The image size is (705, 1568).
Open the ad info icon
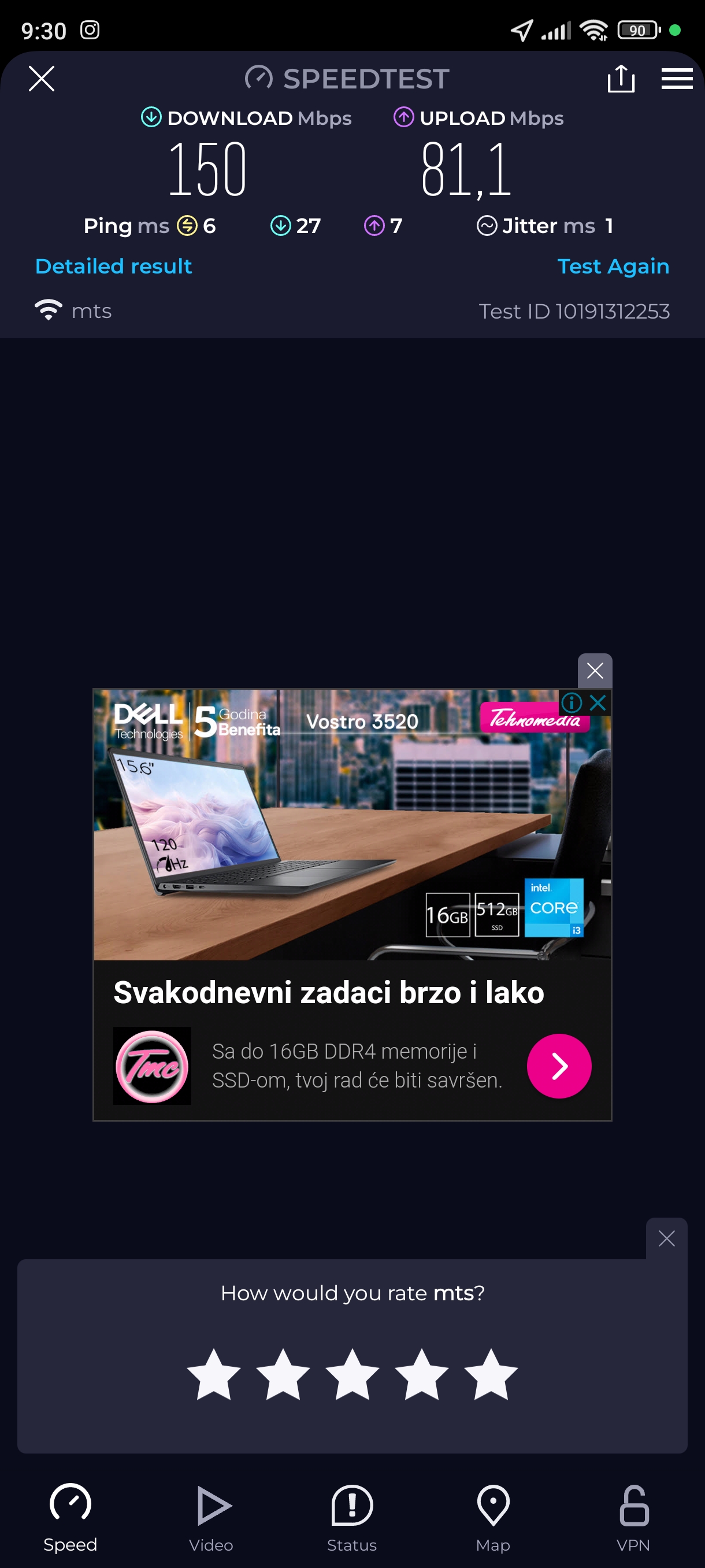tap(571, 702)
